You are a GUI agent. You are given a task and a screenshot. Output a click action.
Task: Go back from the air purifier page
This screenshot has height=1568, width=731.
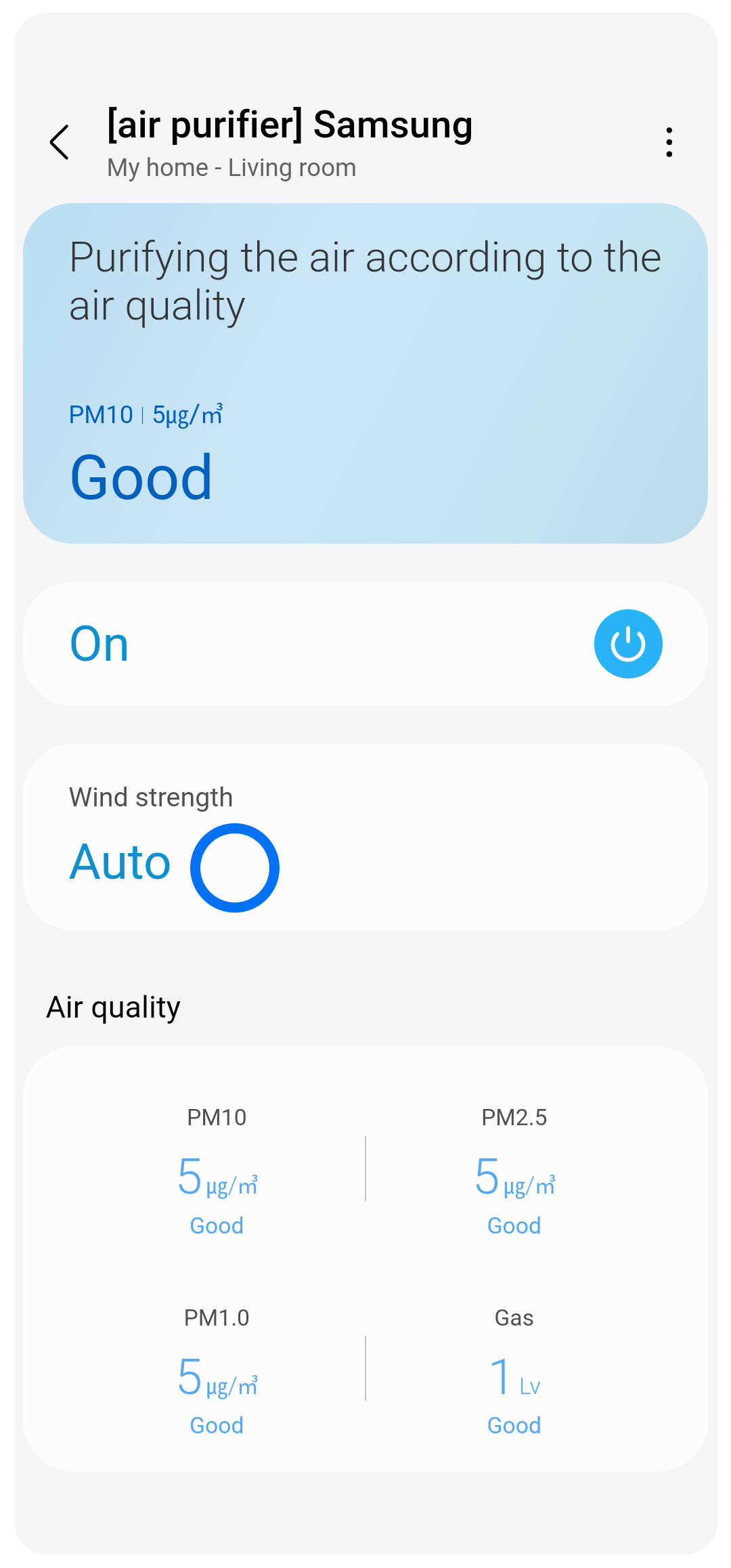point(60,142)
